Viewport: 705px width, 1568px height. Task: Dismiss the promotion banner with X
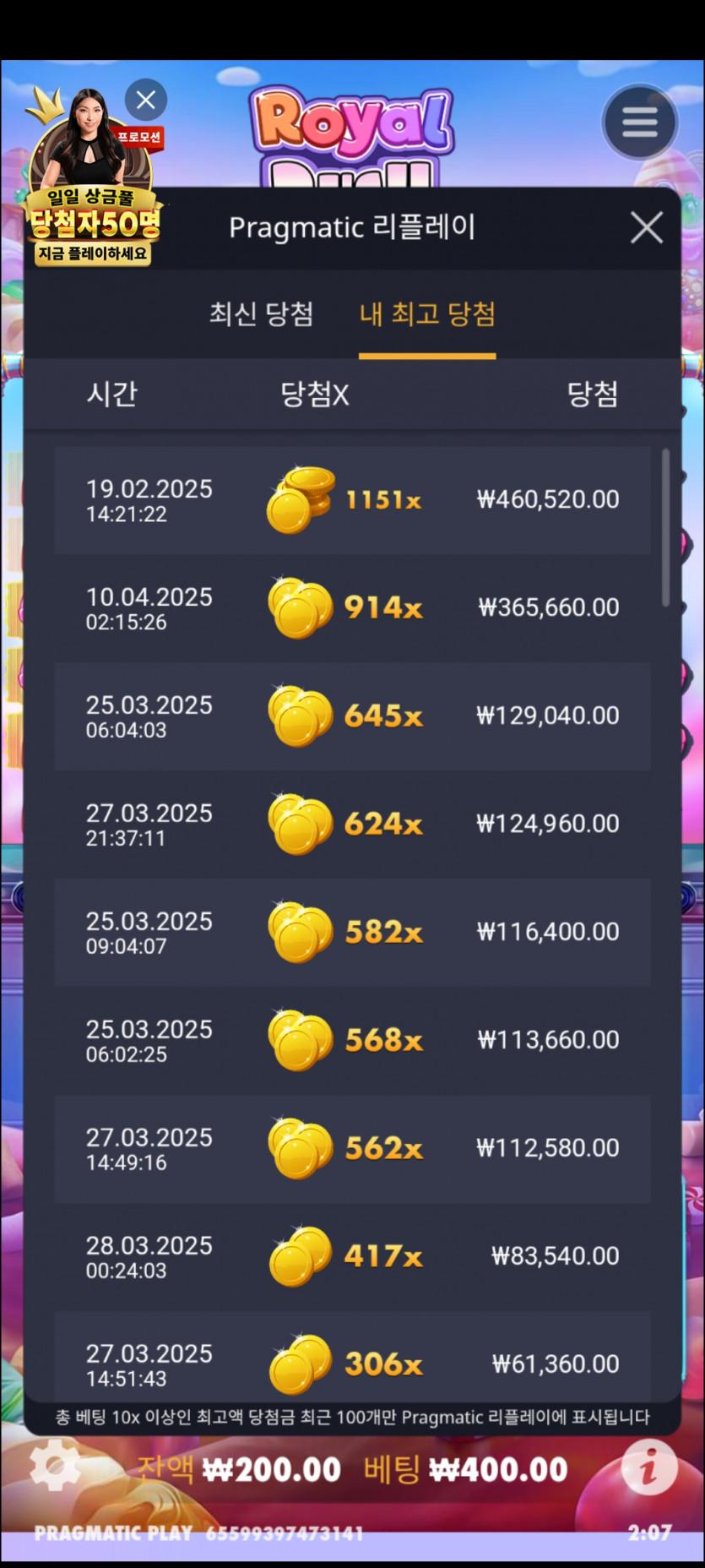pyautogui.click(x=146, y=100)
